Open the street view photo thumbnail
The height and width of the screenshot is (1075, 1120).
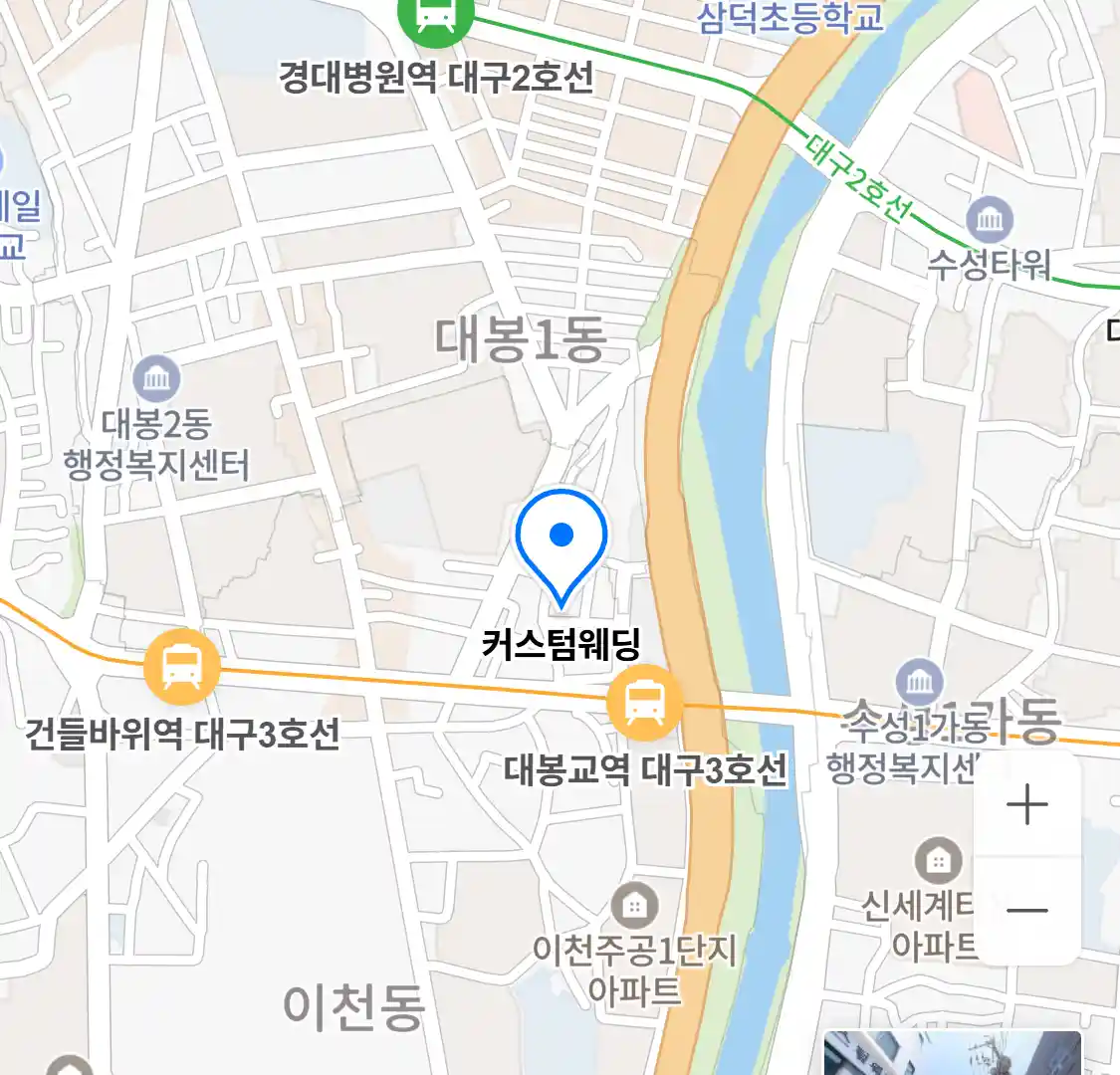[x=952, y=1053]
